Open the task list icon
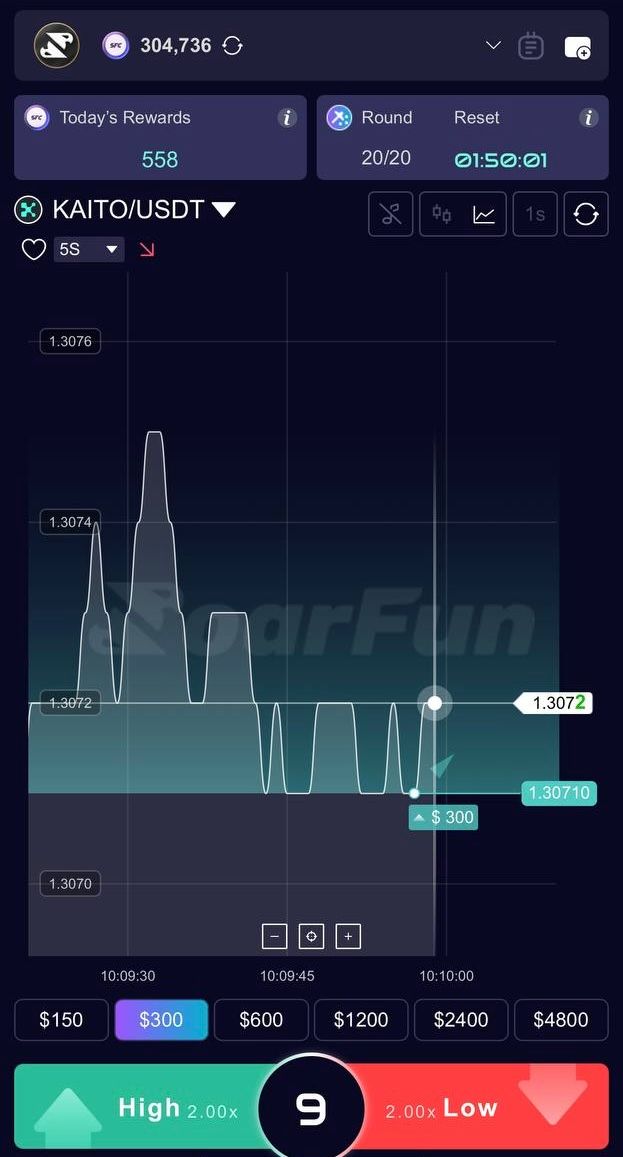623x1157 pixels. tap(531, 46)
